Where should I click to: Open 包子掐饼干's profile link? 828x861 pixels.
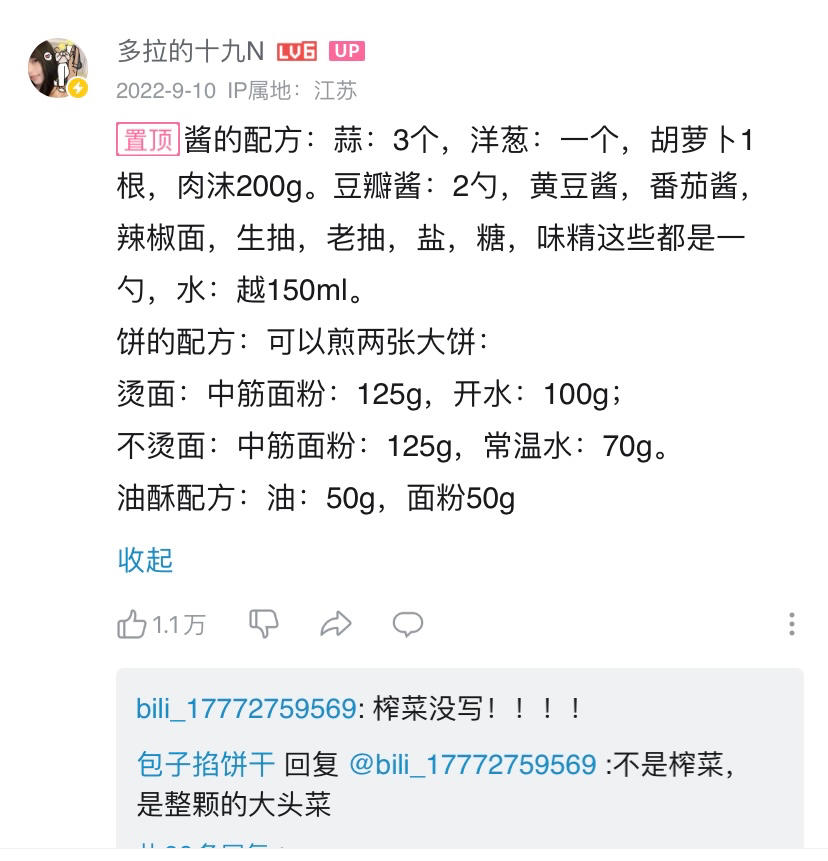click(x=206, y=765)
